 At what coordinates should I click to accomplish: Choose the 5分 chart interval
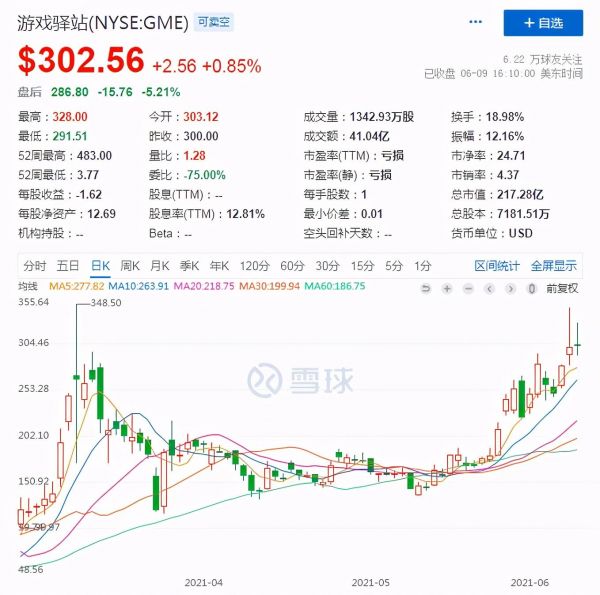tap(394, 266)
